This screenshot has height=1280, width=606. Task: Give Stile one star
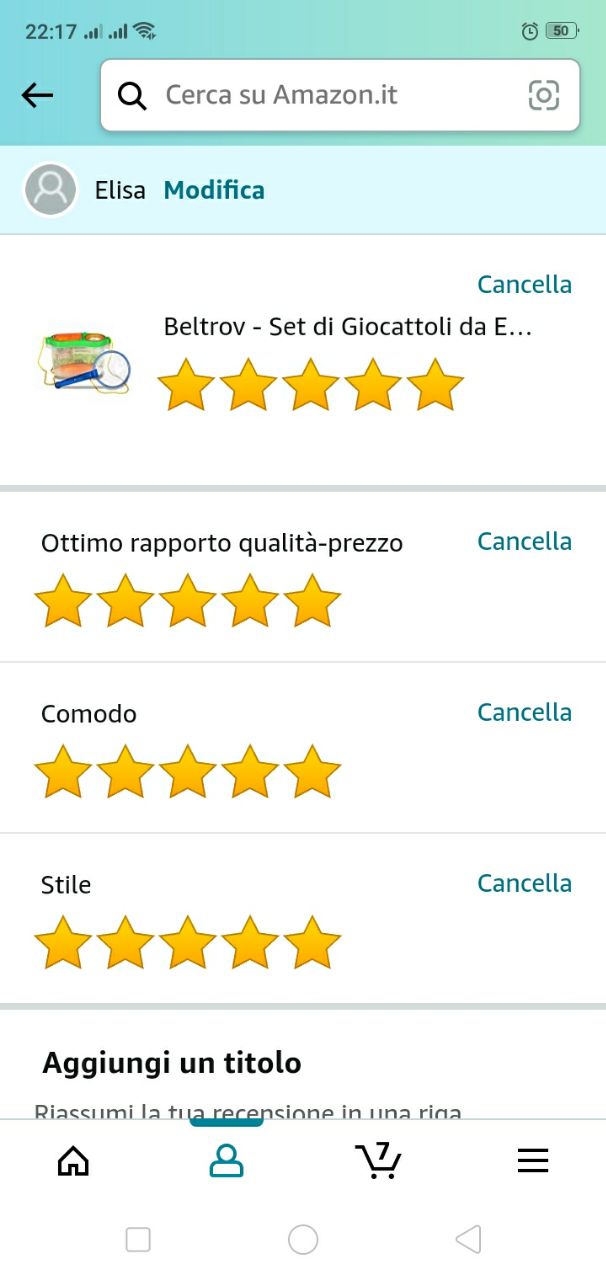[63, 943]
